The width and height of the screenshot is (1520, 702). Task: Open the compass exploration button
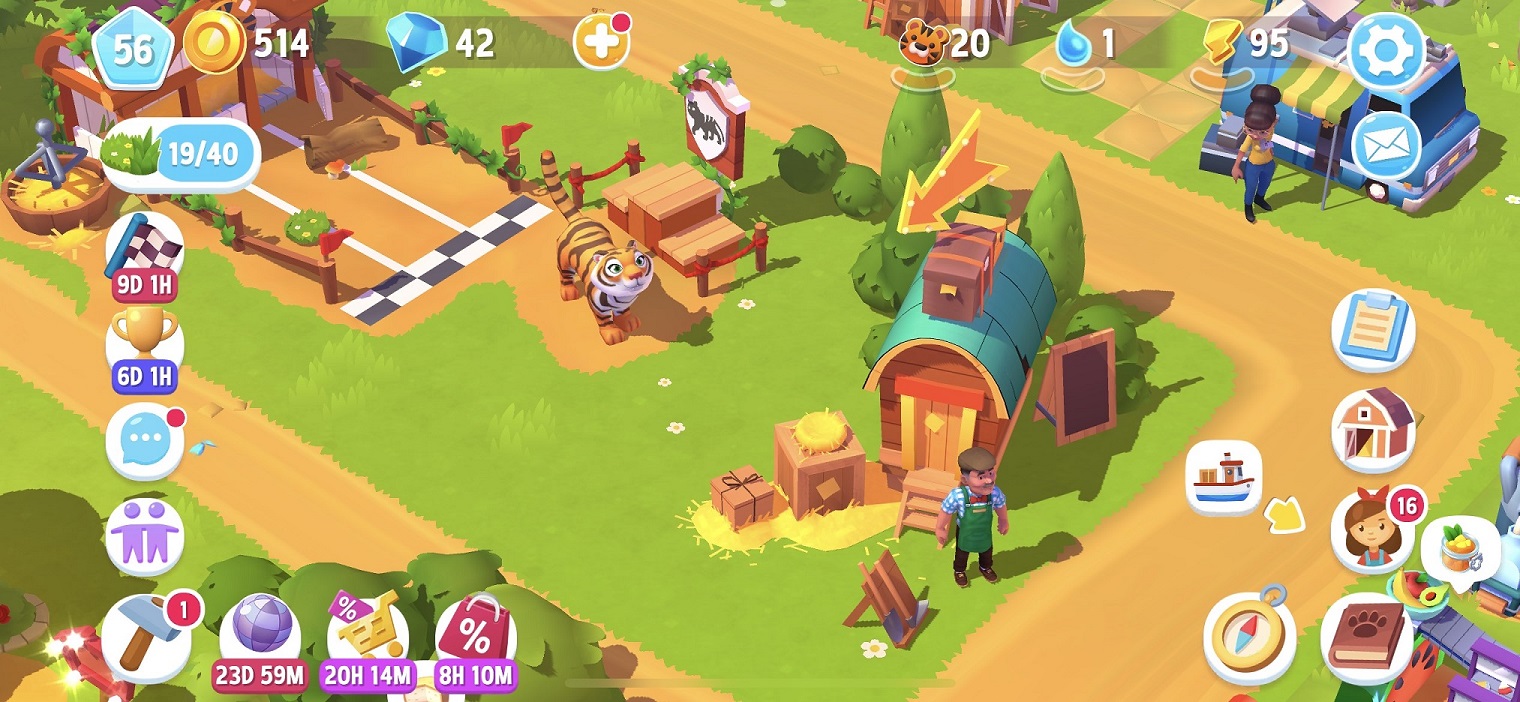pyautogui.click(x=1249, y=636)
